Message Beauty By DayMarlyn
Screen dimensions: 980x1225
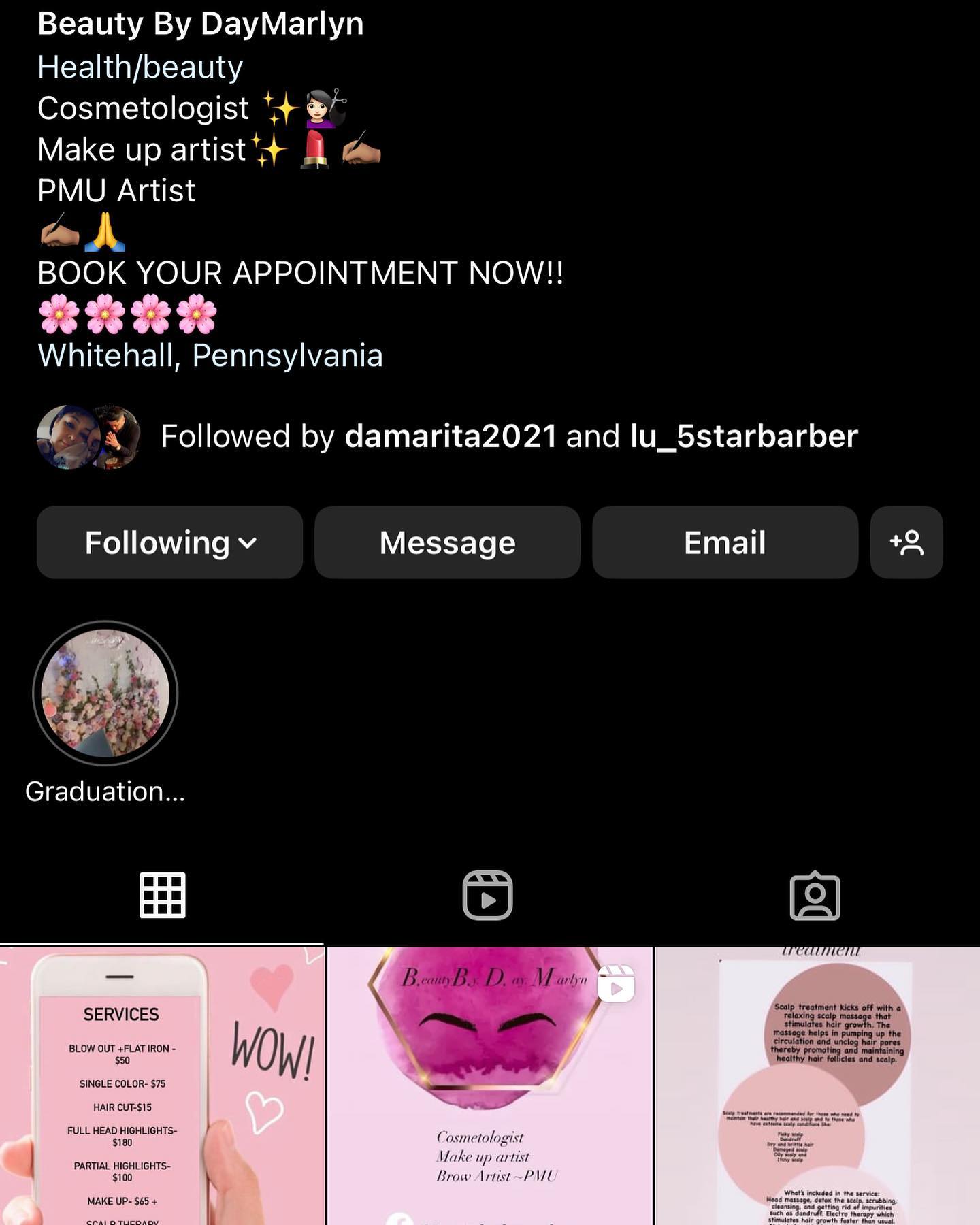447,542
